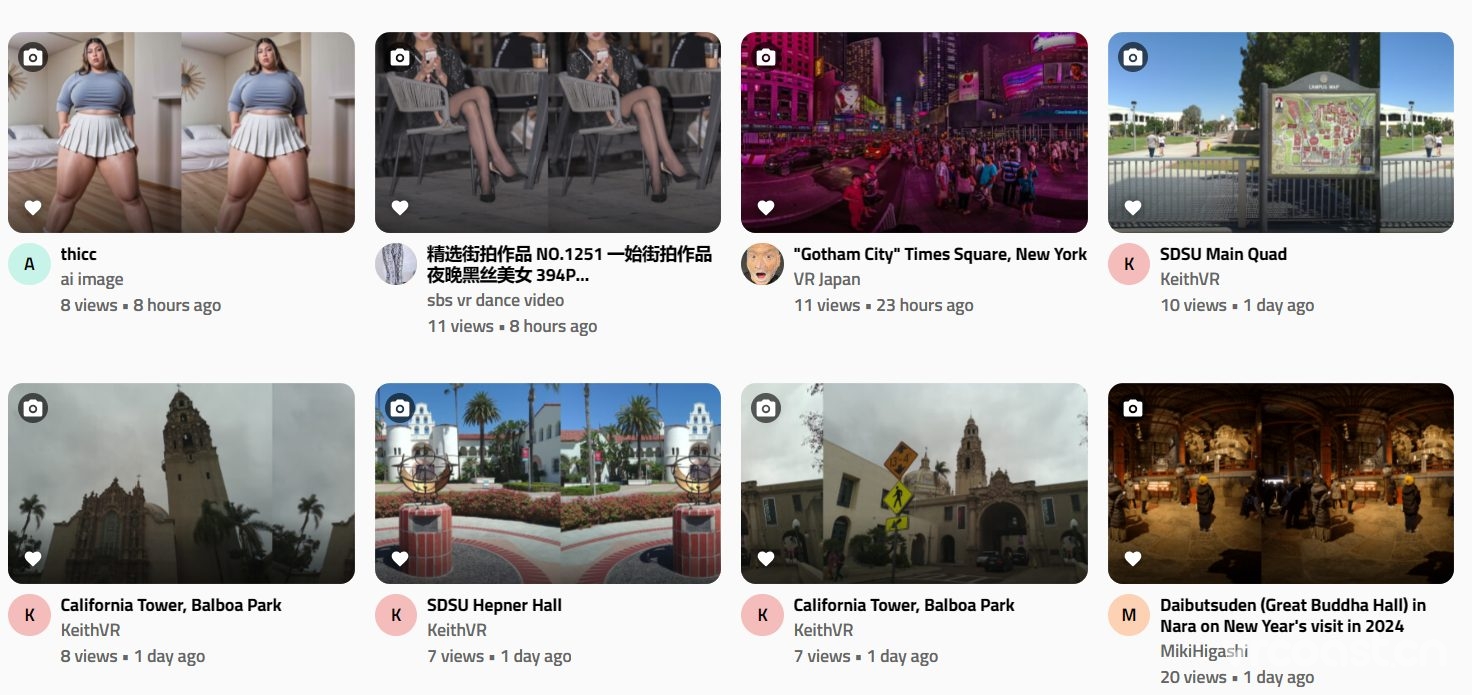
Task: Open KeithVR link under SDSU Hepner Hall
Action: click(457, 630)
